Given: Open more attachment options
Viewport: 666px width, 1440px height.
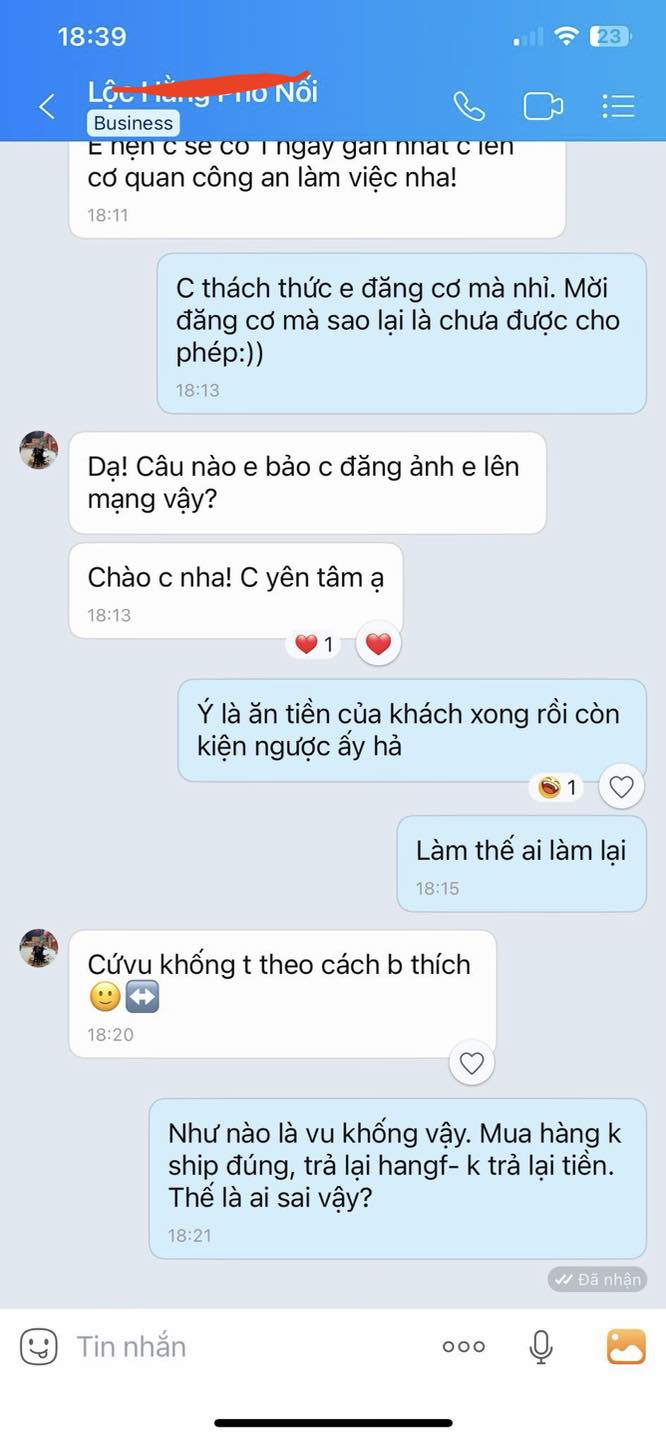Looking at the screenshot, I should pyautogui.click(x=463, y=1346).
